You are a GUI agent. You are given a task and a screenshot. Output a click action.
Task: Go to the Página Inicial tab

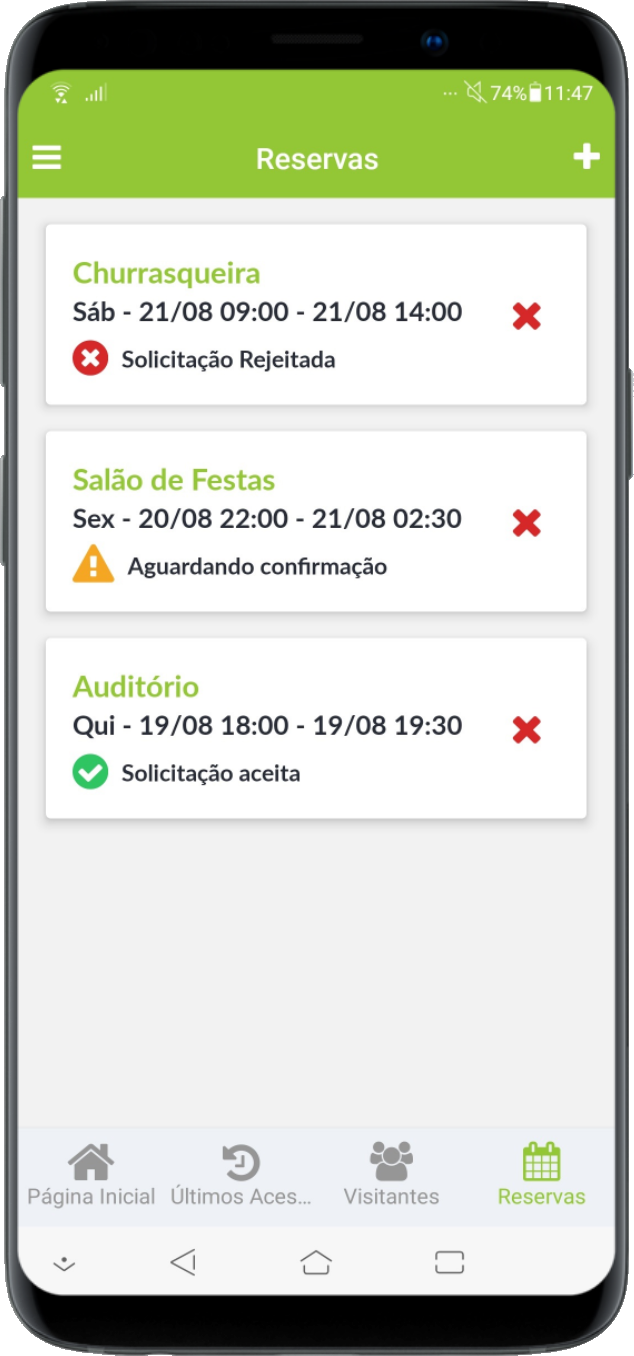pyautogui.click(x=91, y=1176)
